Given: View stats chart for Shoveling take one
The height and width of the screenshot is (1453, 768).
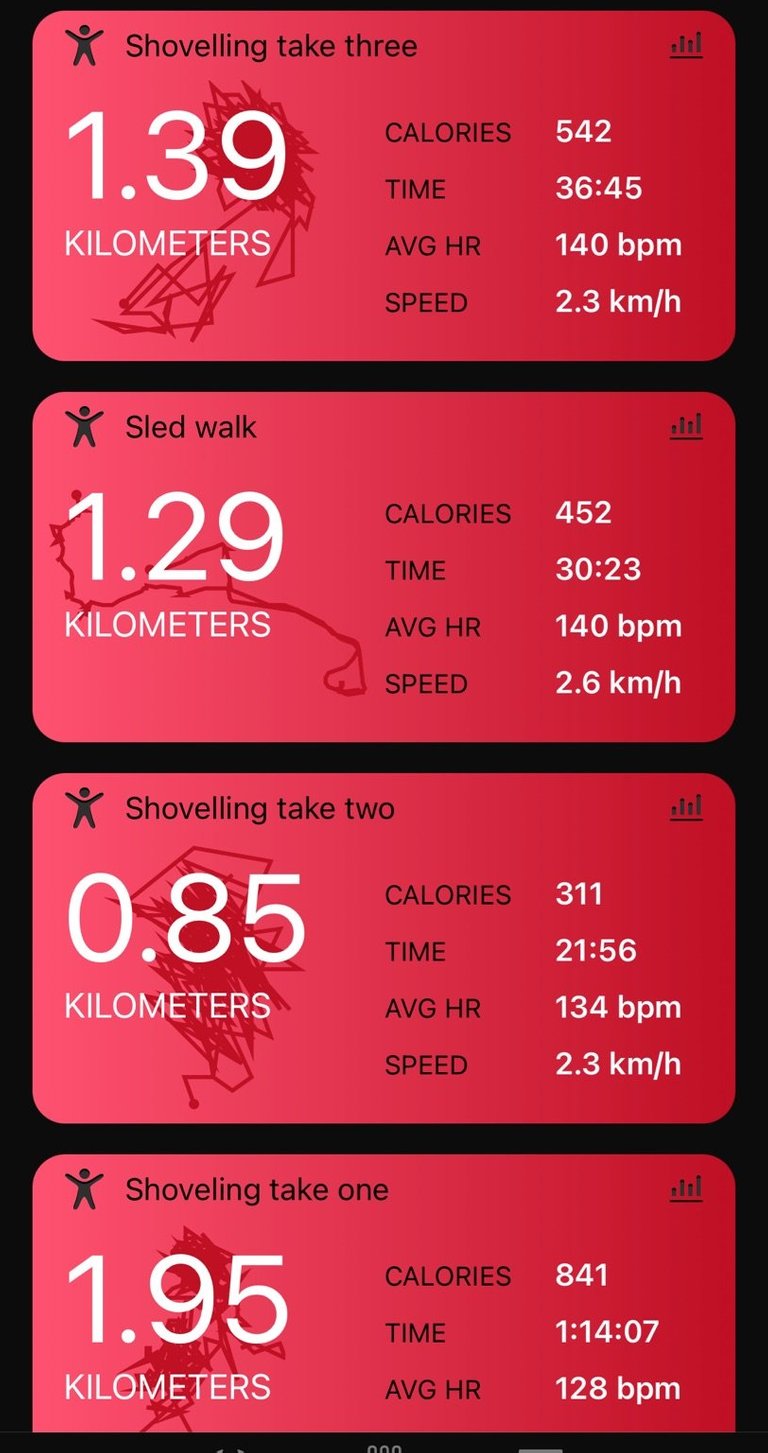Looking at the screenshot, I should pyautogui.click(x=686, y=1188).
